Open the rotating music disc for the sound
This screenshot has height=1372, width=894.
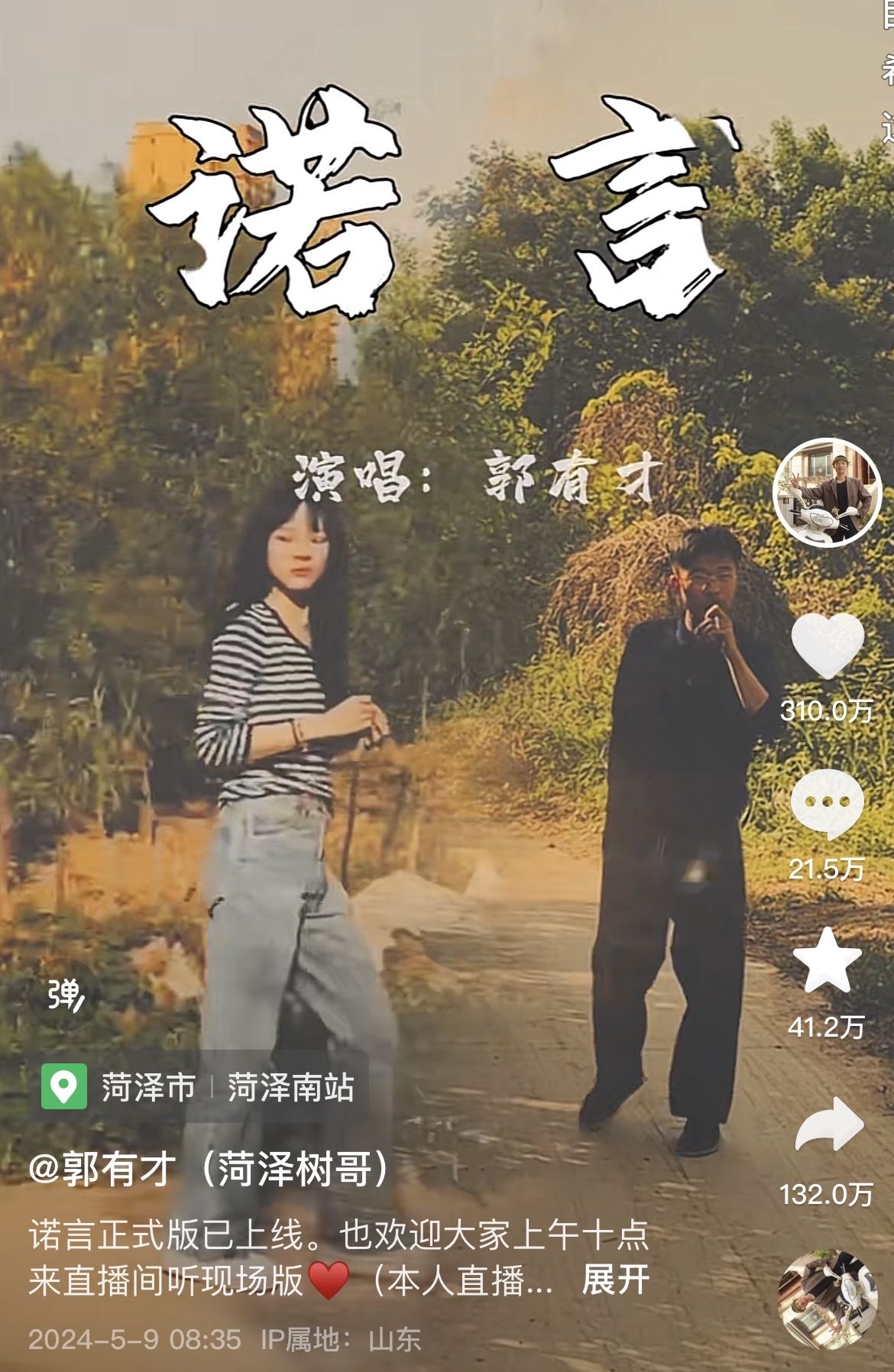point(827,1299)
